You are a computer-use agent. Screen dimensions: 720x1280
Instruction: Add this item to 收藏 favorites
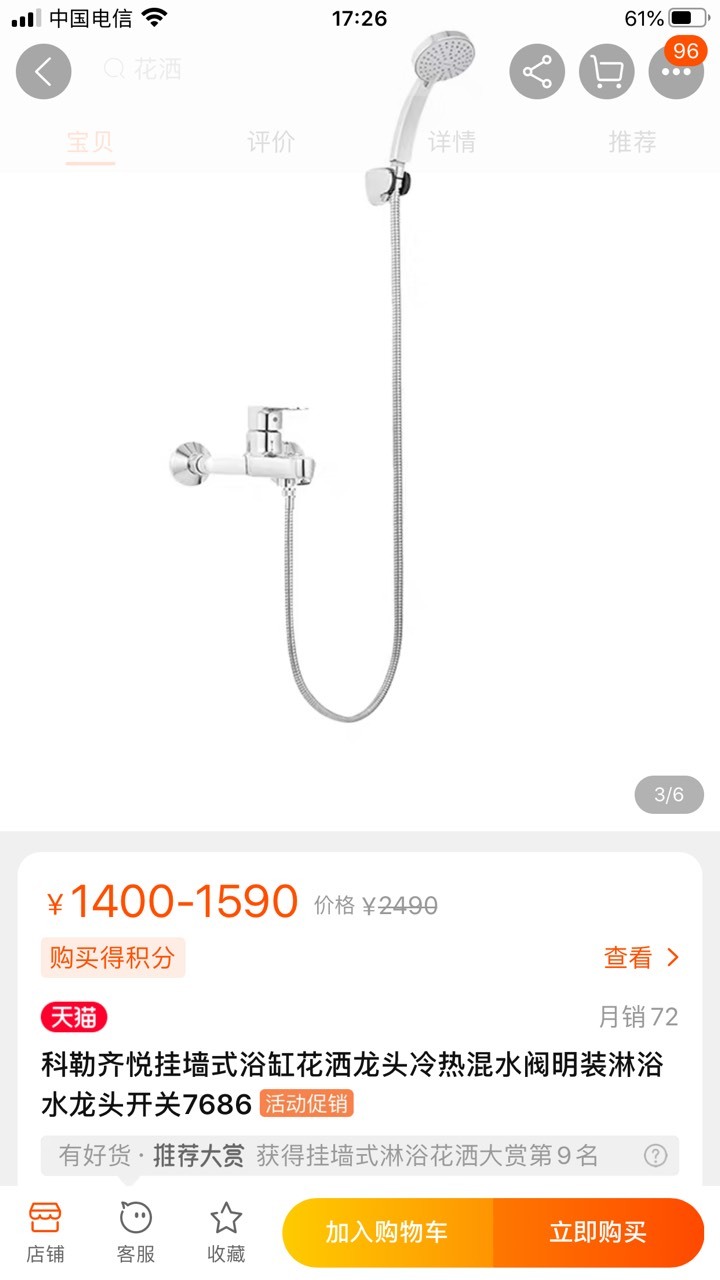[x=226, y=1233]
